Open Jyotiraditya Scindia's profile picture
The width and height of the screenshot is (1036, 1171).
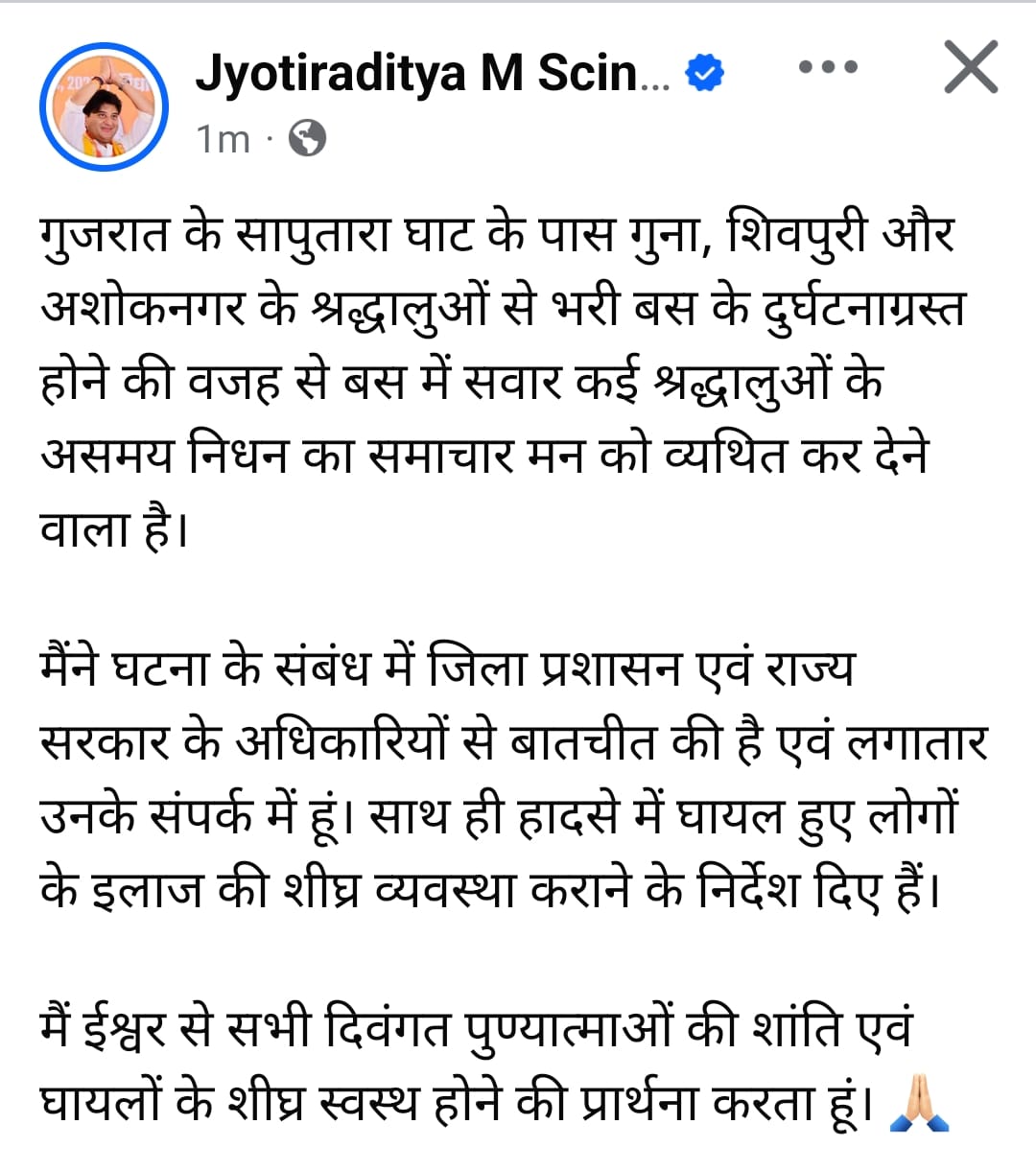(x=104, y=105)
